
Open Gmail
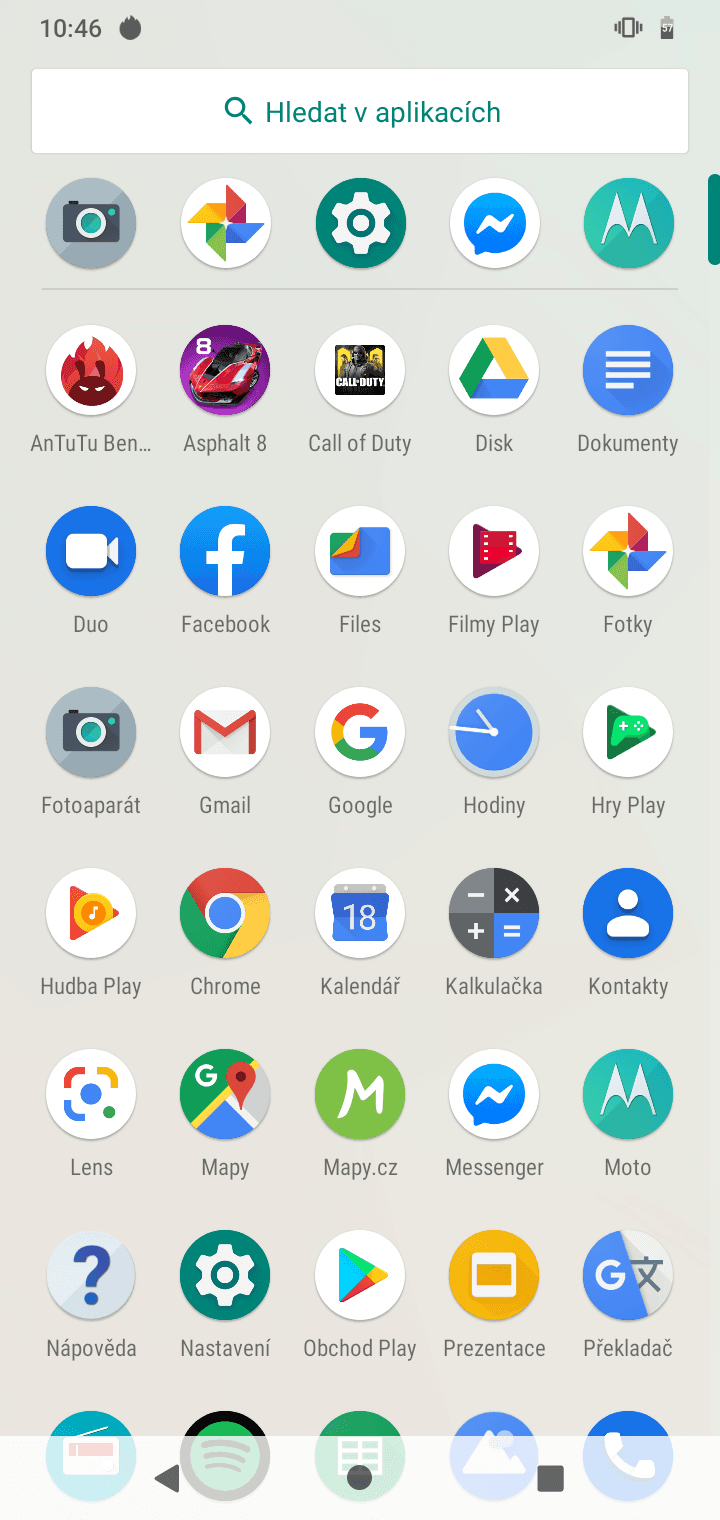tap(225, 732)
